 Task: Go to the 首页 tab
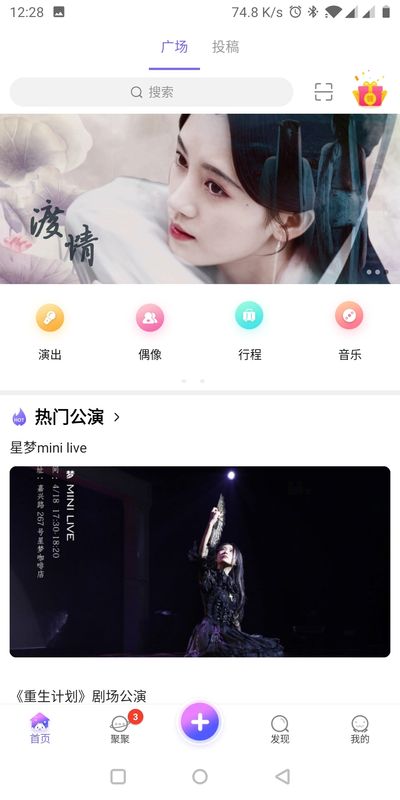point(40,729)
